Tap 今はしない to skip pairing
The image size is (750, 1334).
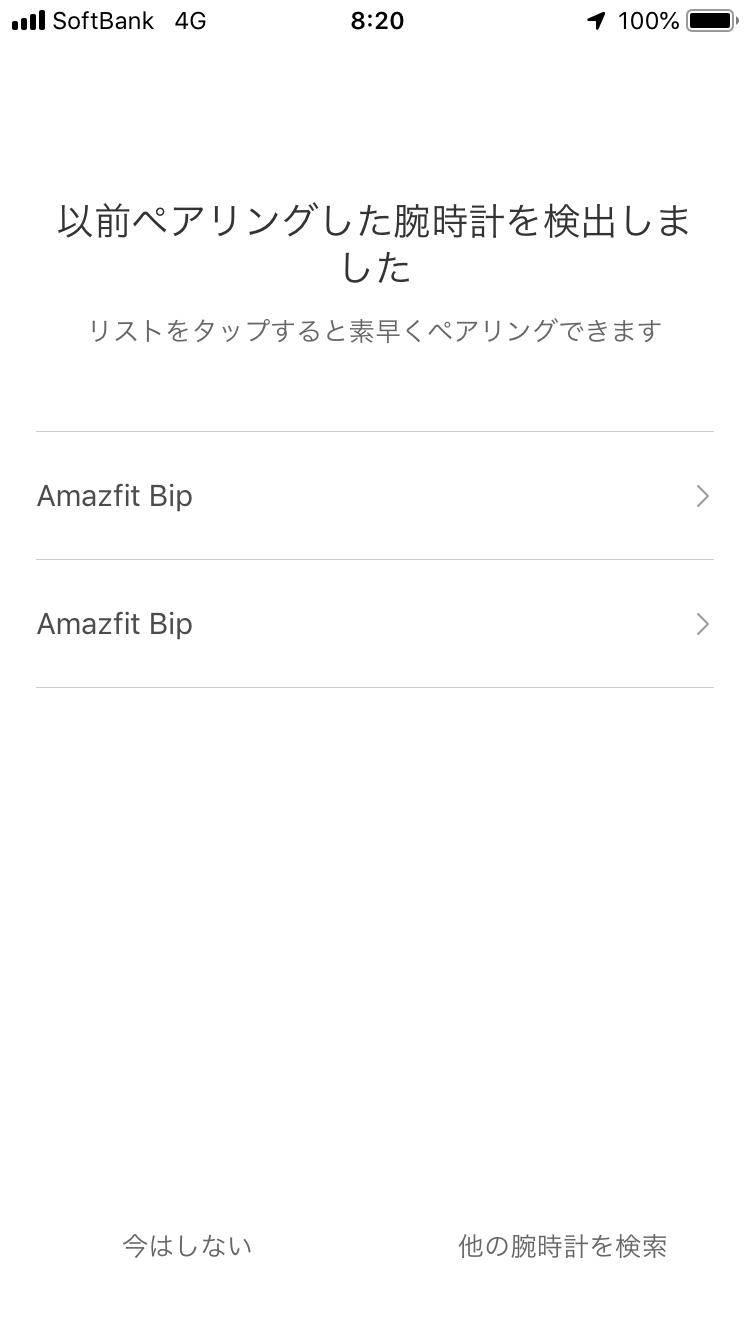tap(187, 1245)
